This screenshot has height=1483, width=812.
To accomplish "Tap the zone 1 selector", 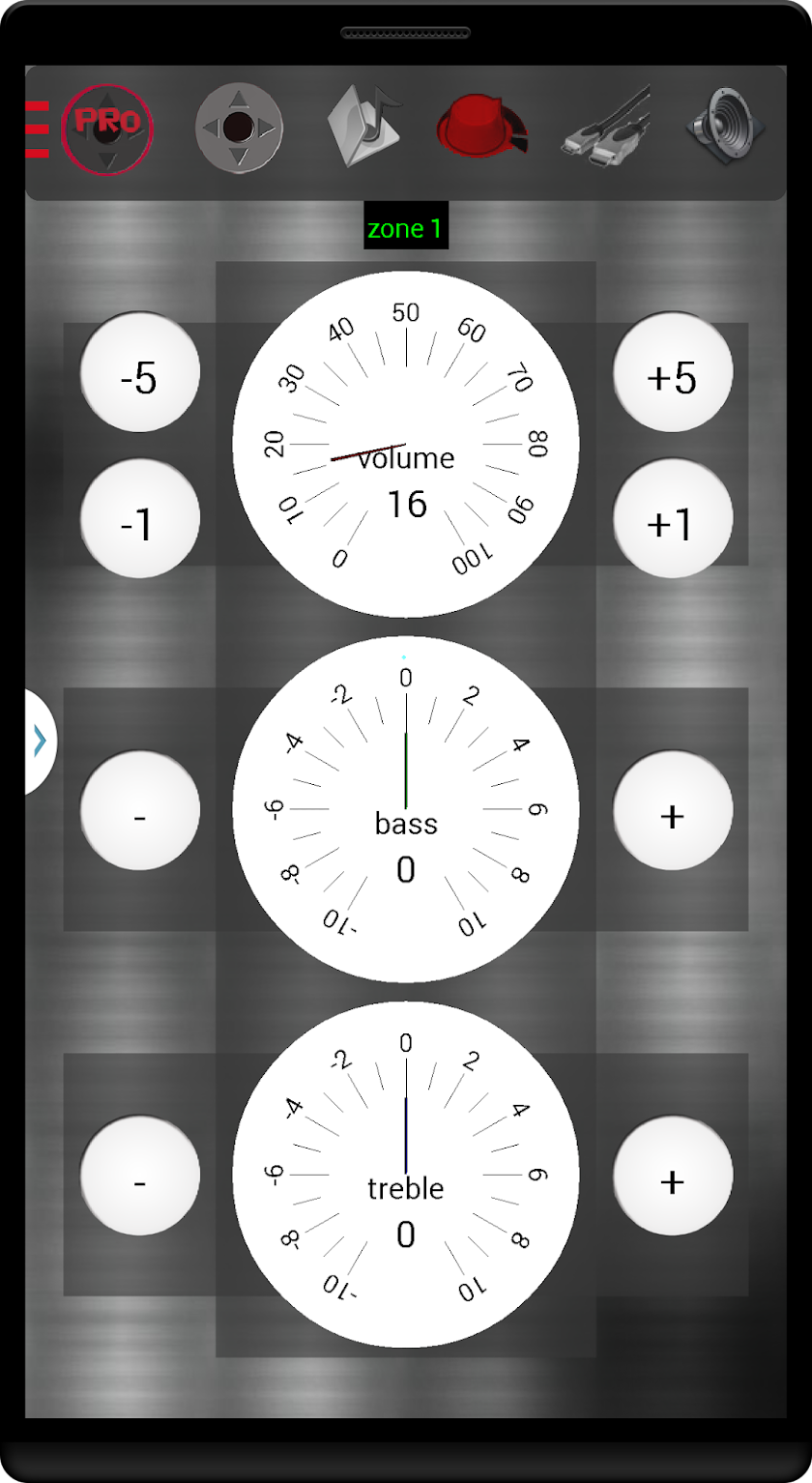I will [x=405, y=228].
